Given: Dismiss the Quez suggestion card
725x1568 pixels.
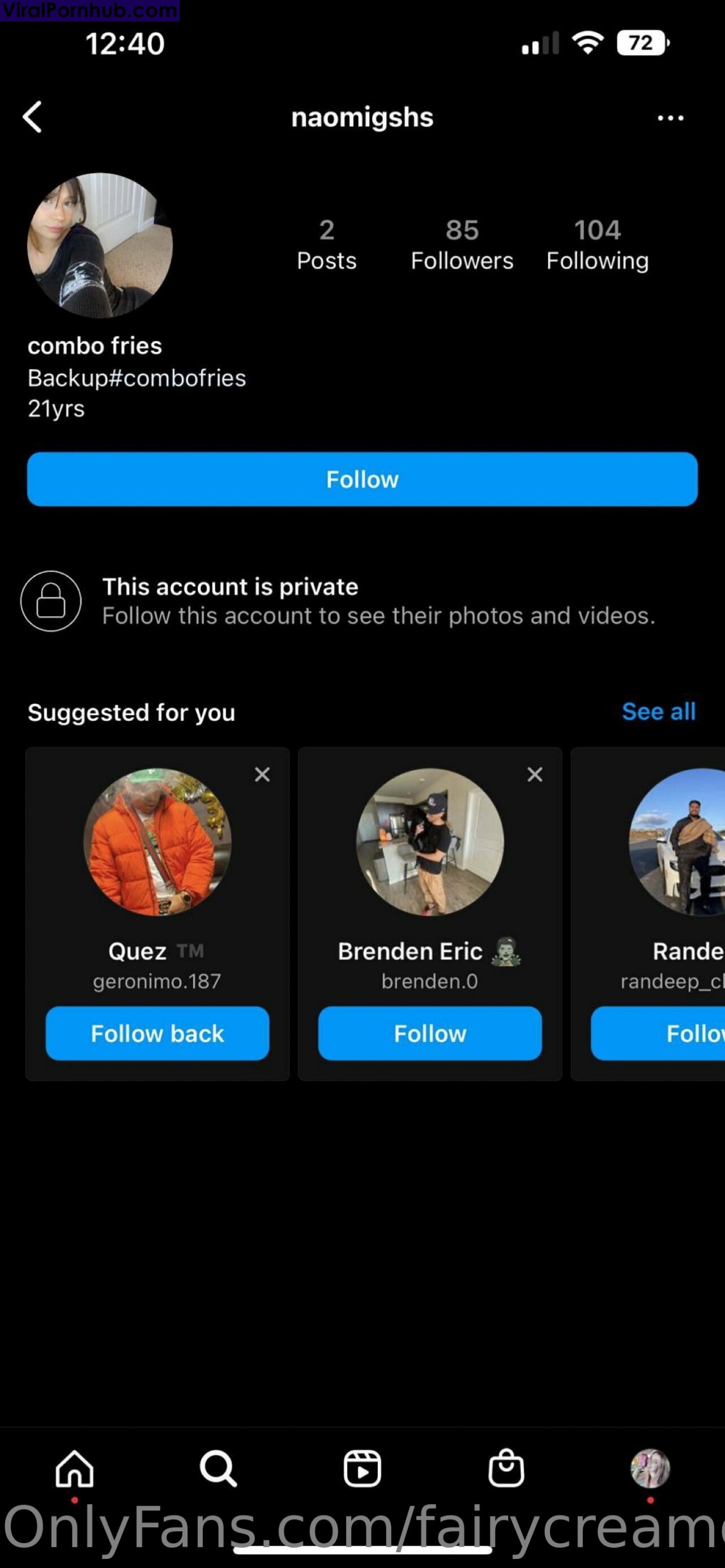Looking at the screenshot, I should tap(262, 774).
